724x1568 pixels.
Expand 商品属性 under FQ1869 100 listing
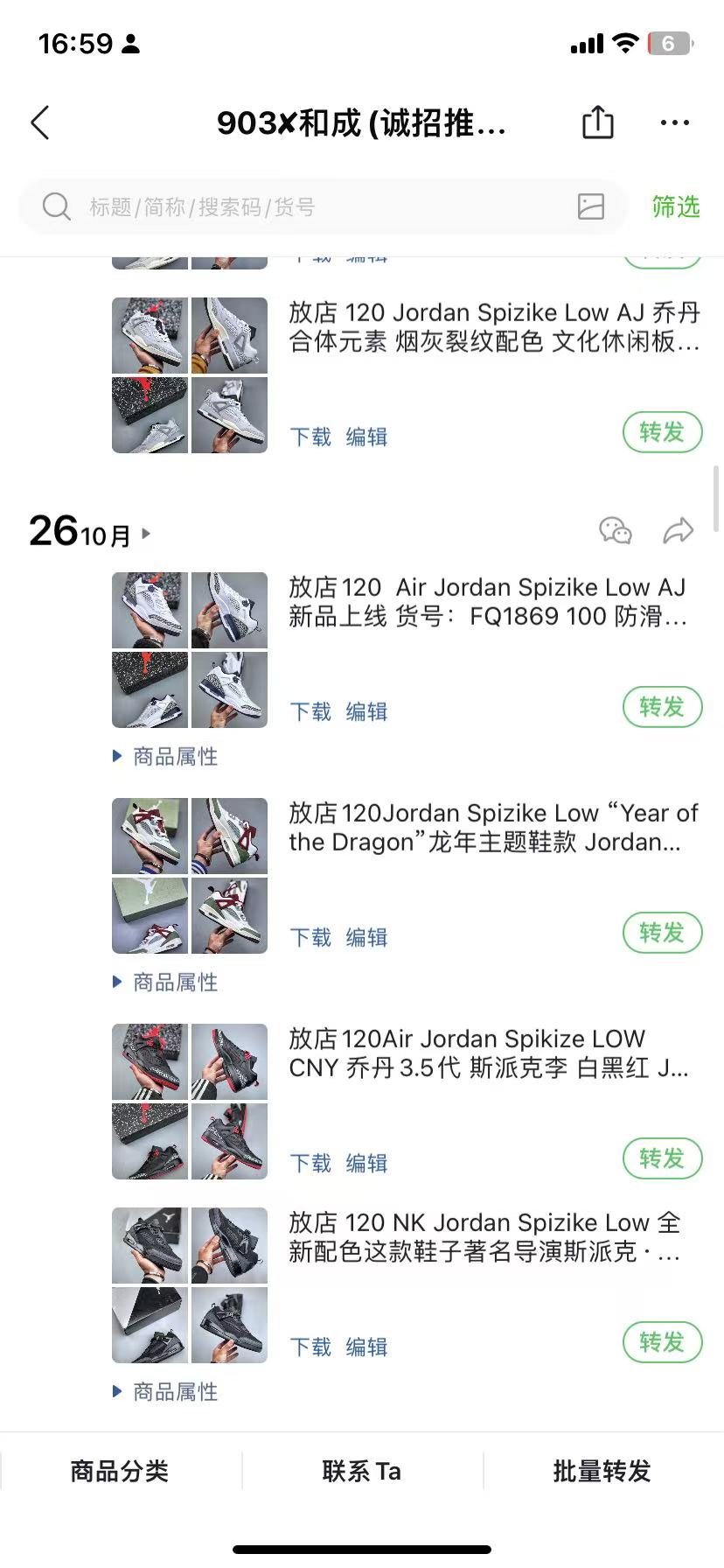pos(165,757)
